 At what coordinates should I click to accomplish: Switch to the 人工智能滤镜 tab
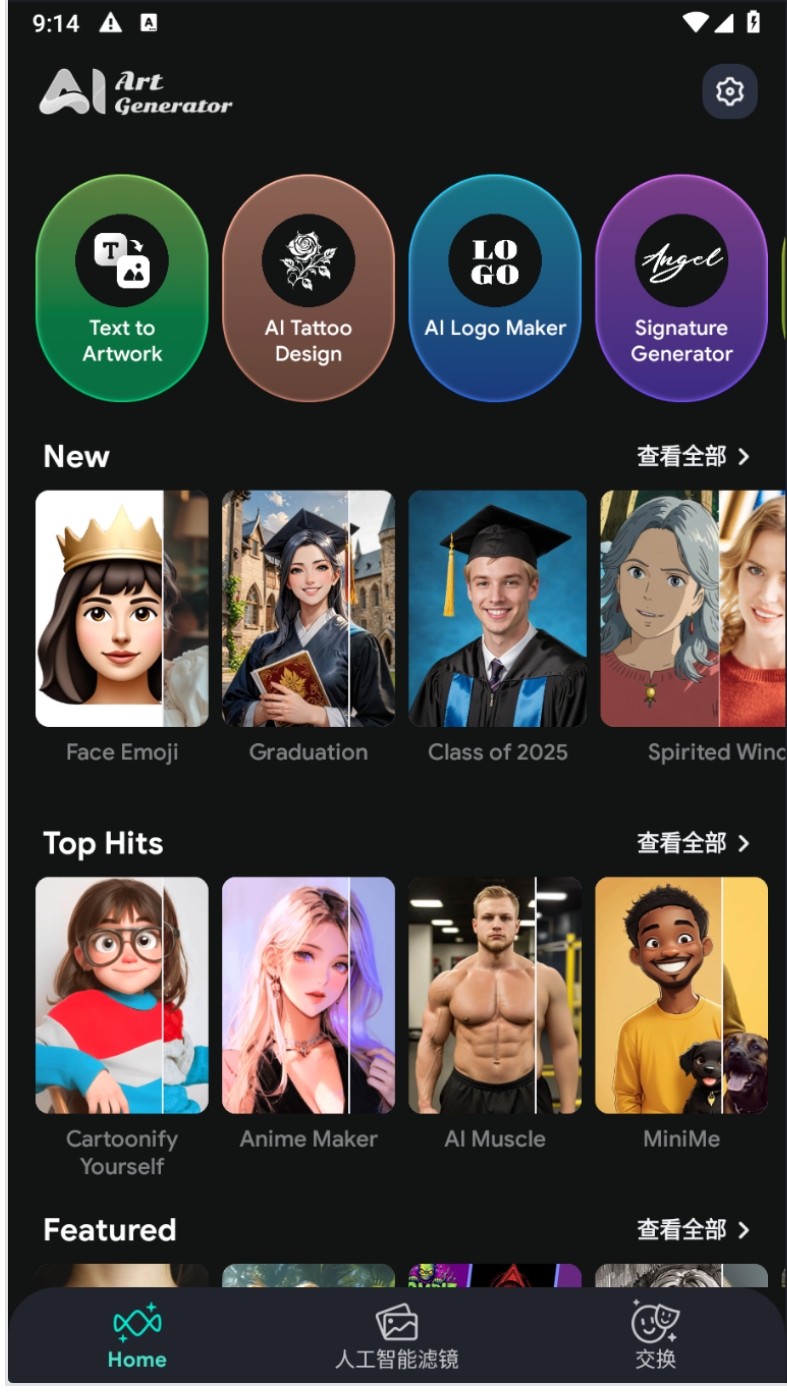pyautogui.click(x=396, y=1337)
